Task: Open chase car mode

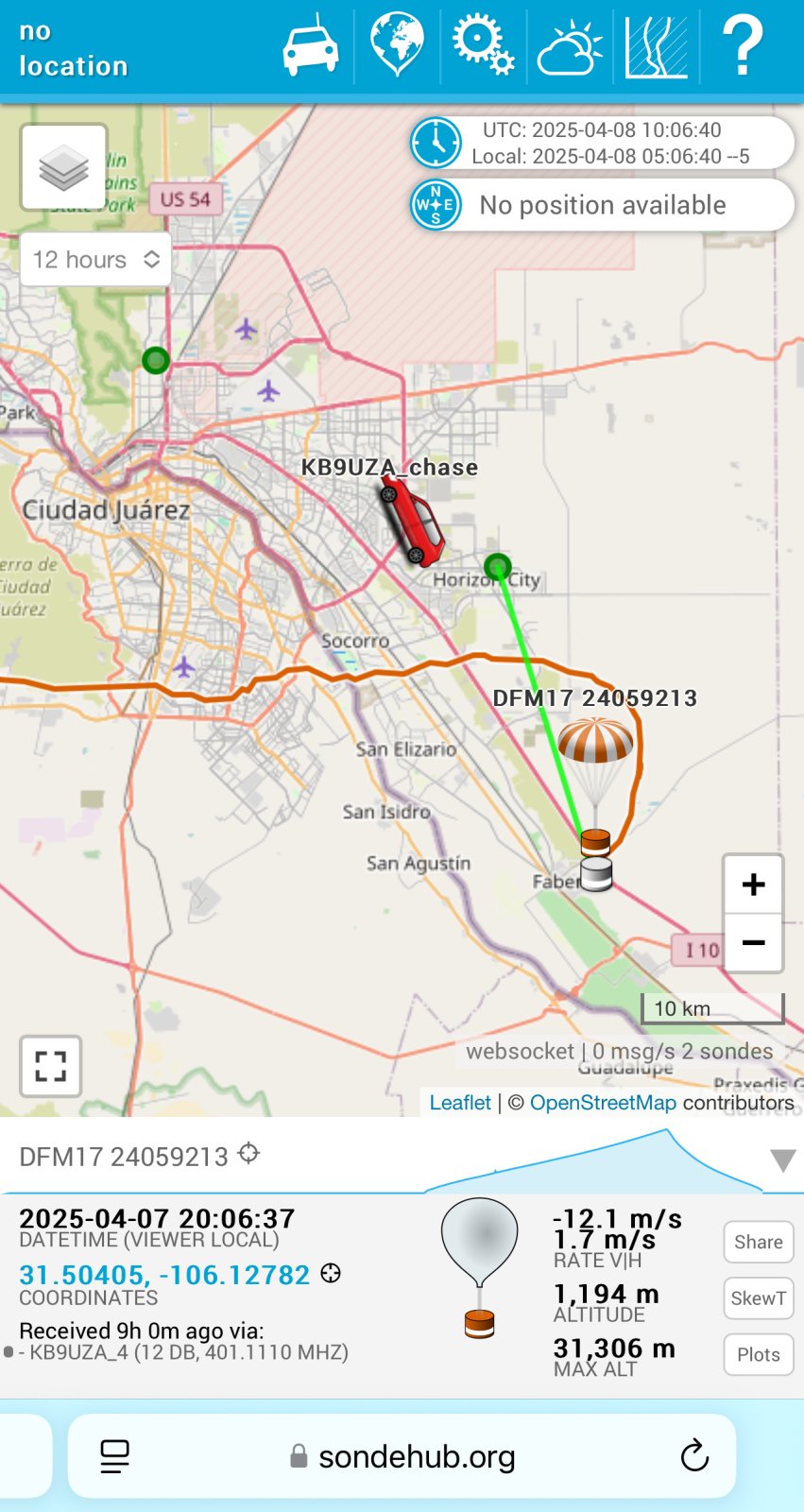Action: 311,45
